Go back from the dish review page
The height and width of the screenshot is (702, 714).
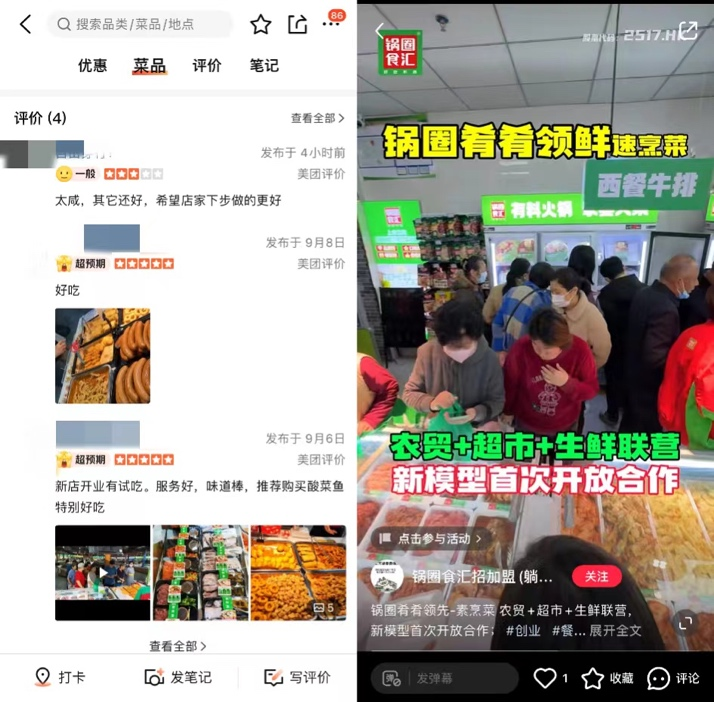[x=25, y=24]
